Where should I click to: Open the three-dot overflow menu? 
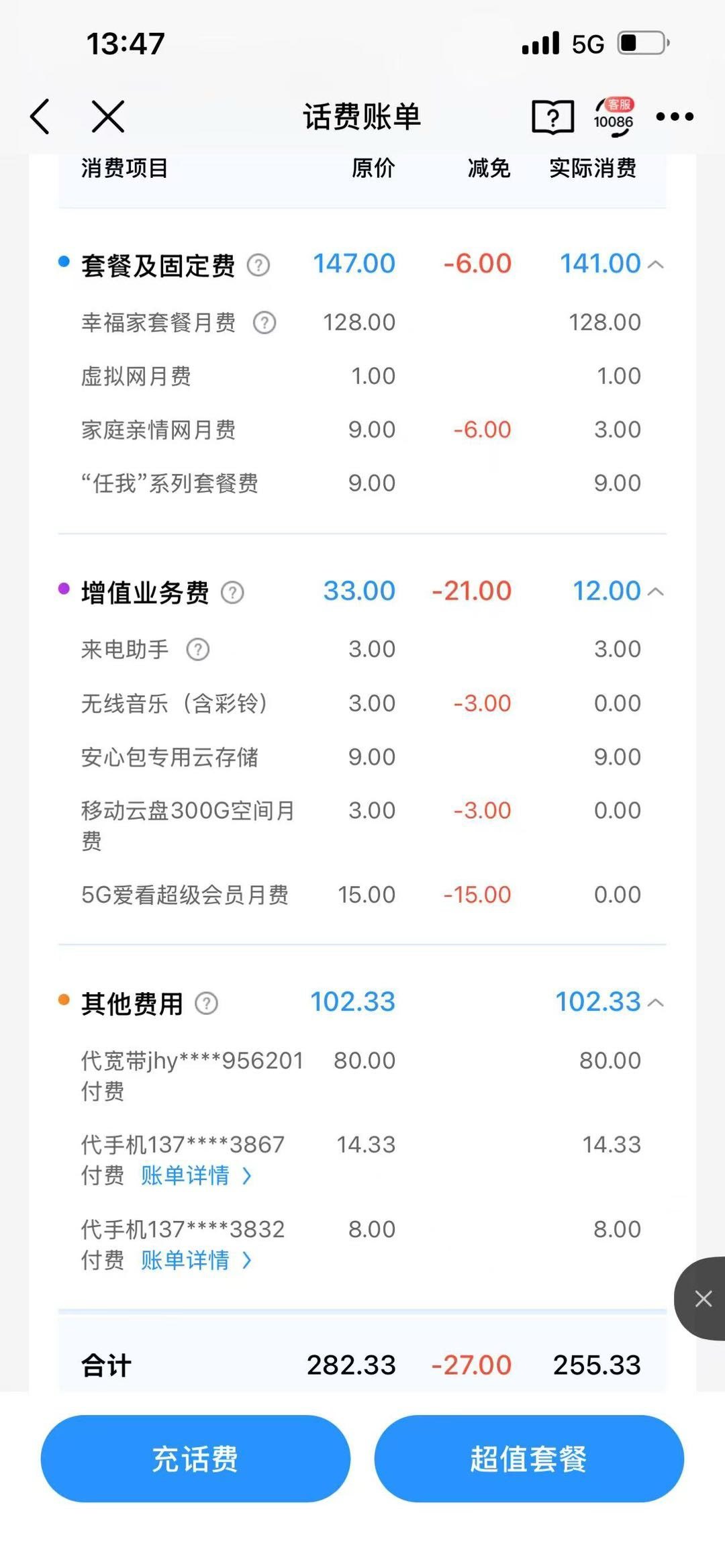(675, 117)
